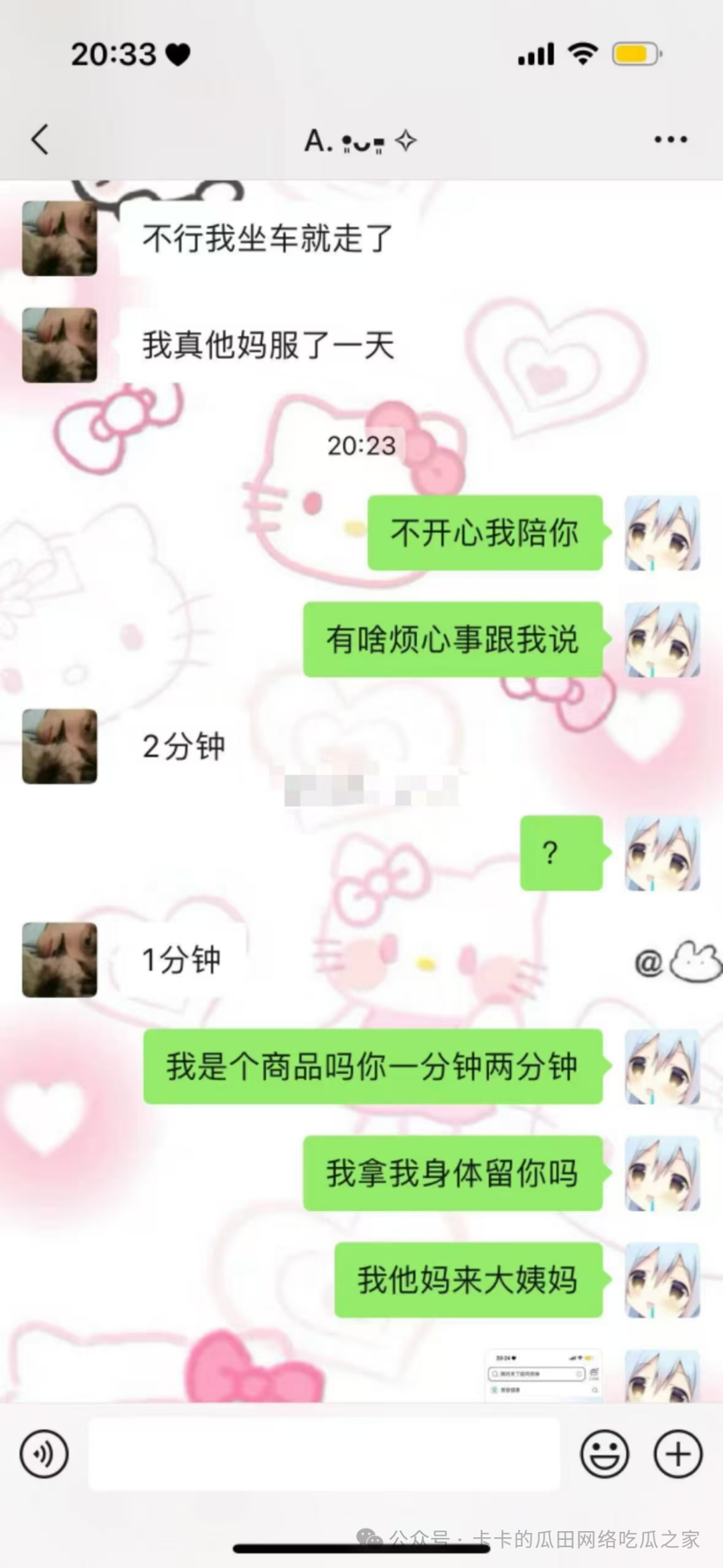
Task: Go back from this chat
Action: pos(40,139)
